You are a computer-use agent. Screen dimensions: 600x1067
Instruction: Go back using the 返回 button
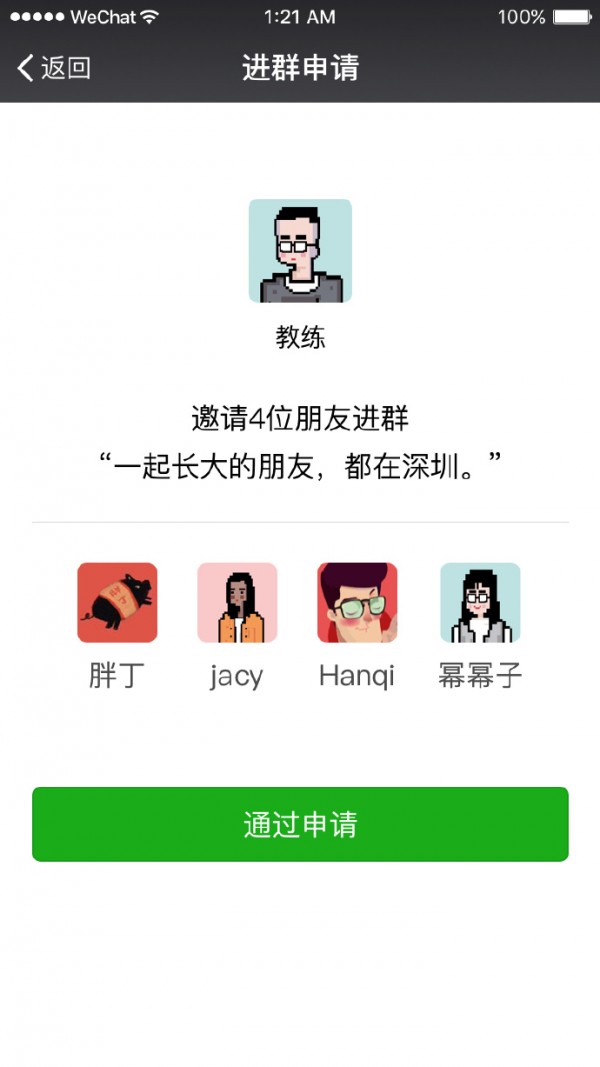pos(55,68)
